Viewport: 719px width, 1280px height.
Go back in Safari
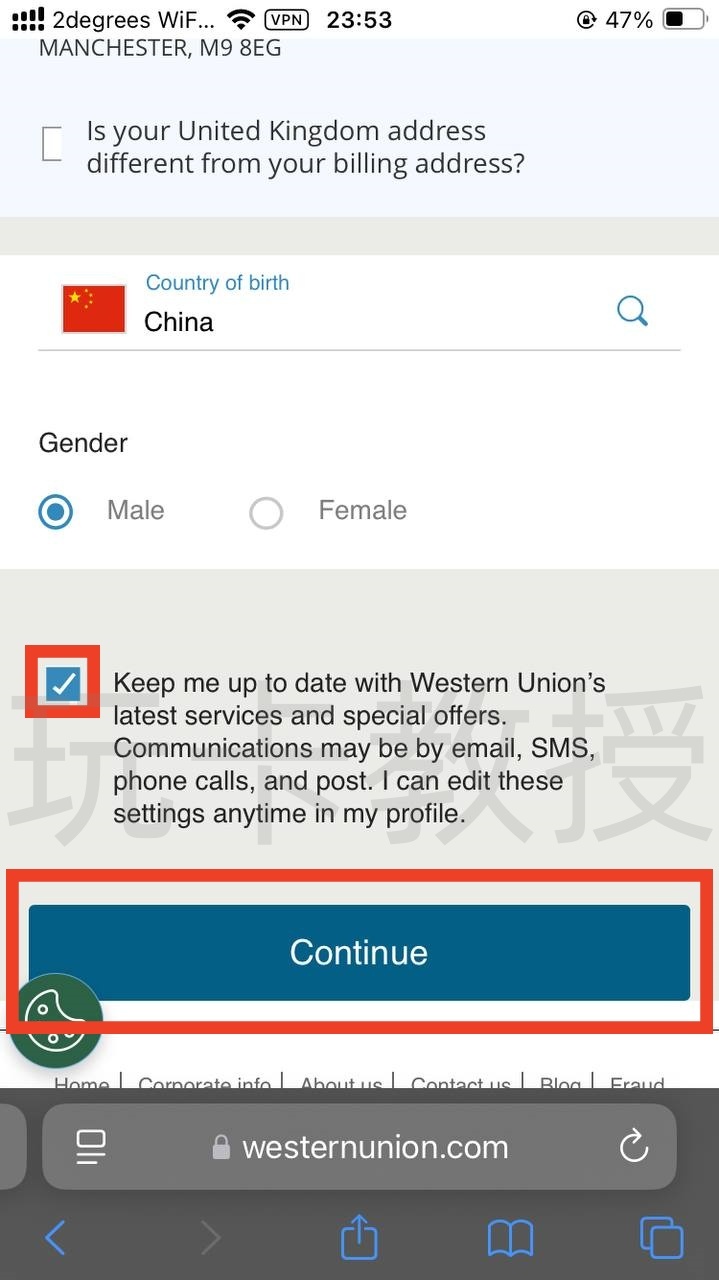tap(56, 1238)
